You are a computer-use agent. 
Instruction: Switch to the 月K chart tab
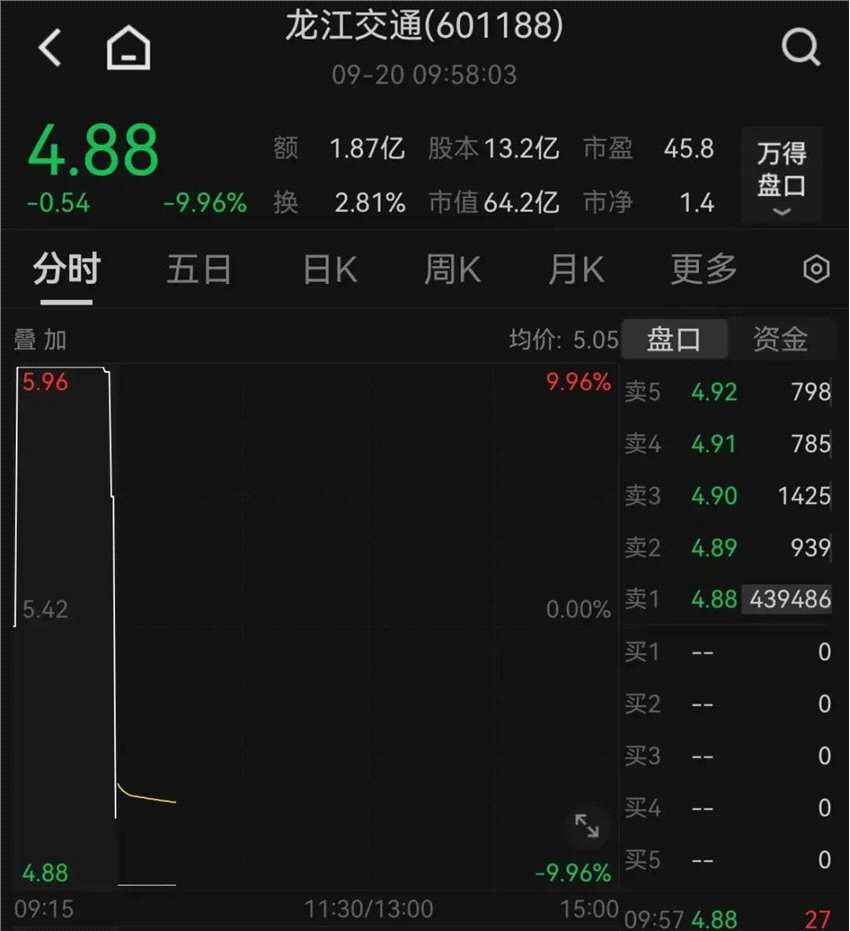576,270
